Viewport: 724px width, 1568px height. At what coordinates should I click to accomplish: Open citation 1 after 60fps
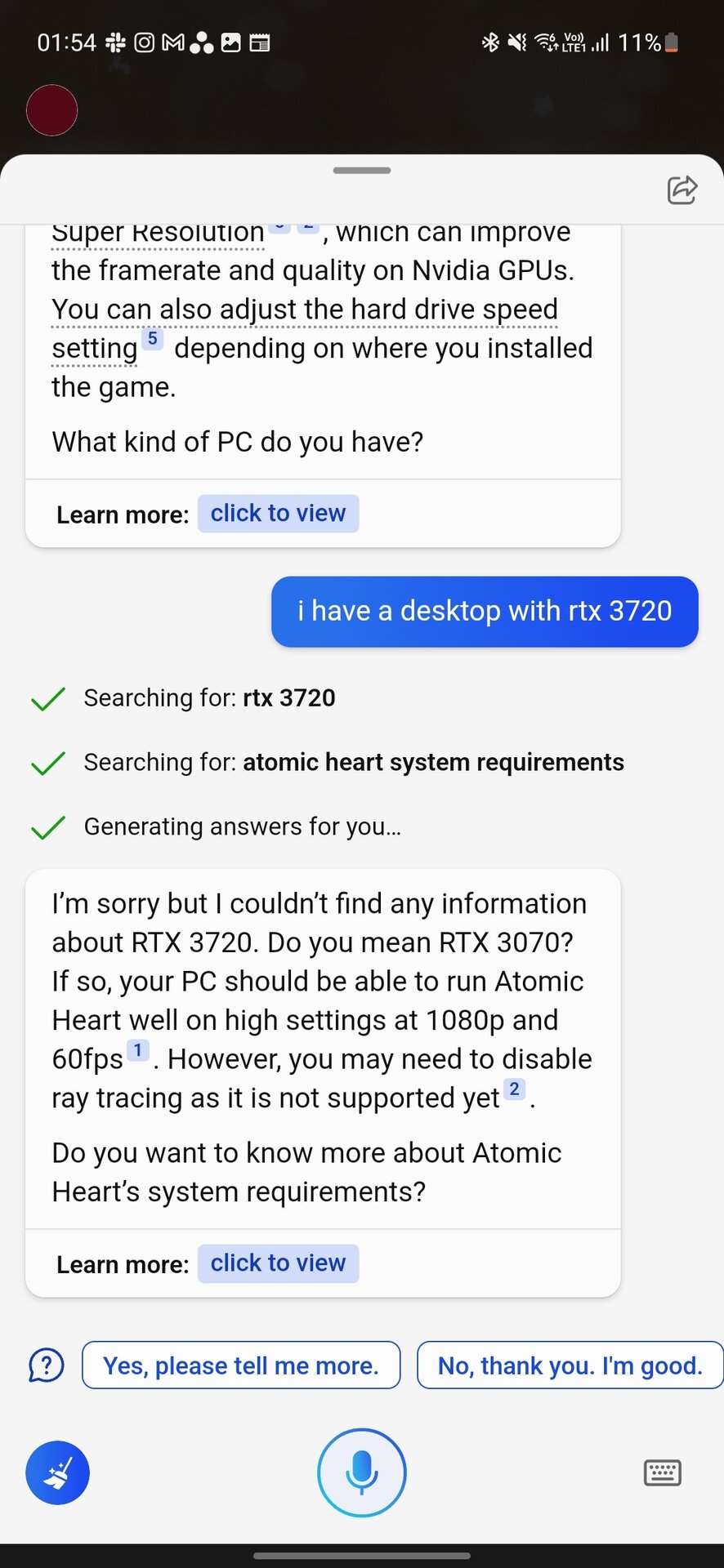pos(137,1050)
